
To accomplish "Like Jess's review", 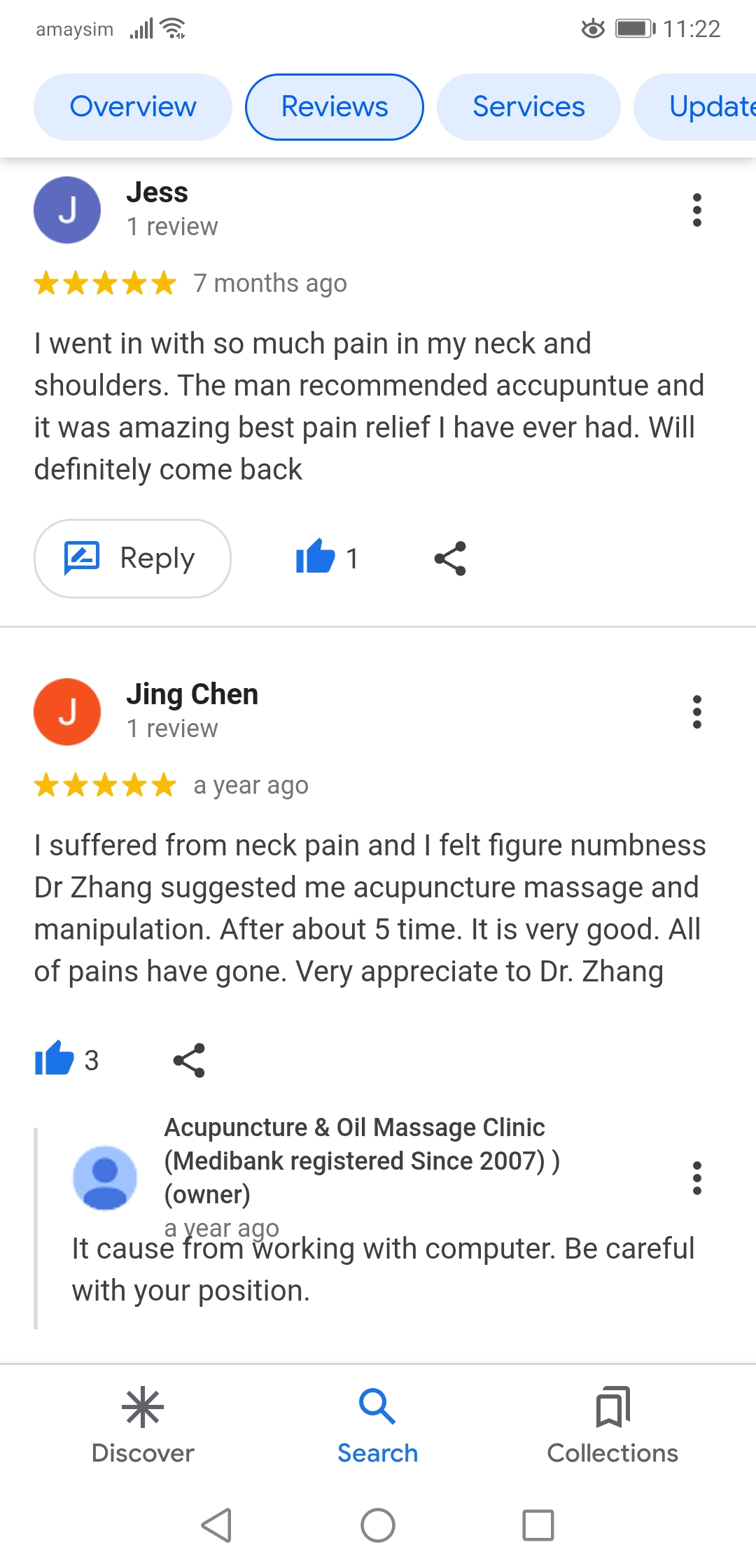I will pos(315,558).
